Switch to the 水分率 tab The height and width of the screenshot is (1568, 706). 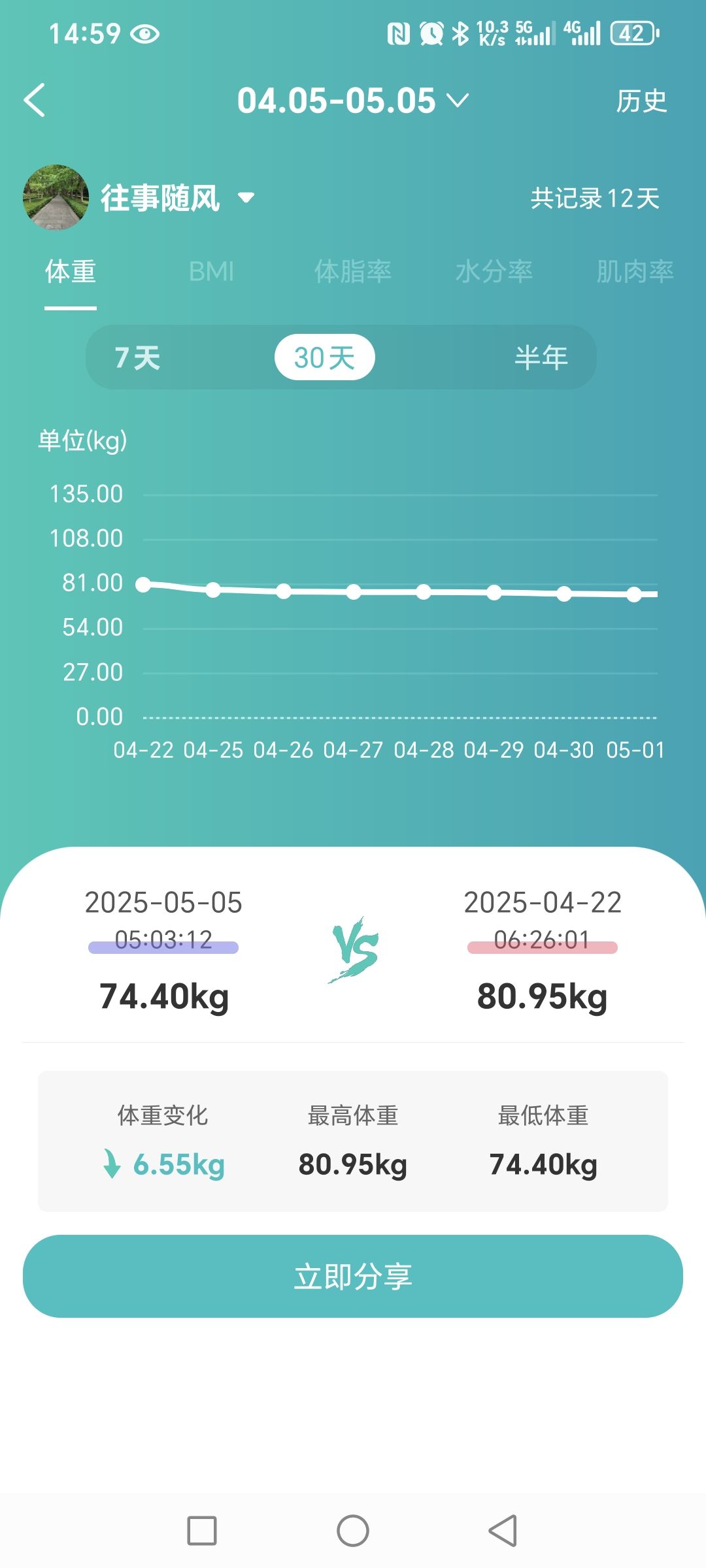[x=494, y=271]
